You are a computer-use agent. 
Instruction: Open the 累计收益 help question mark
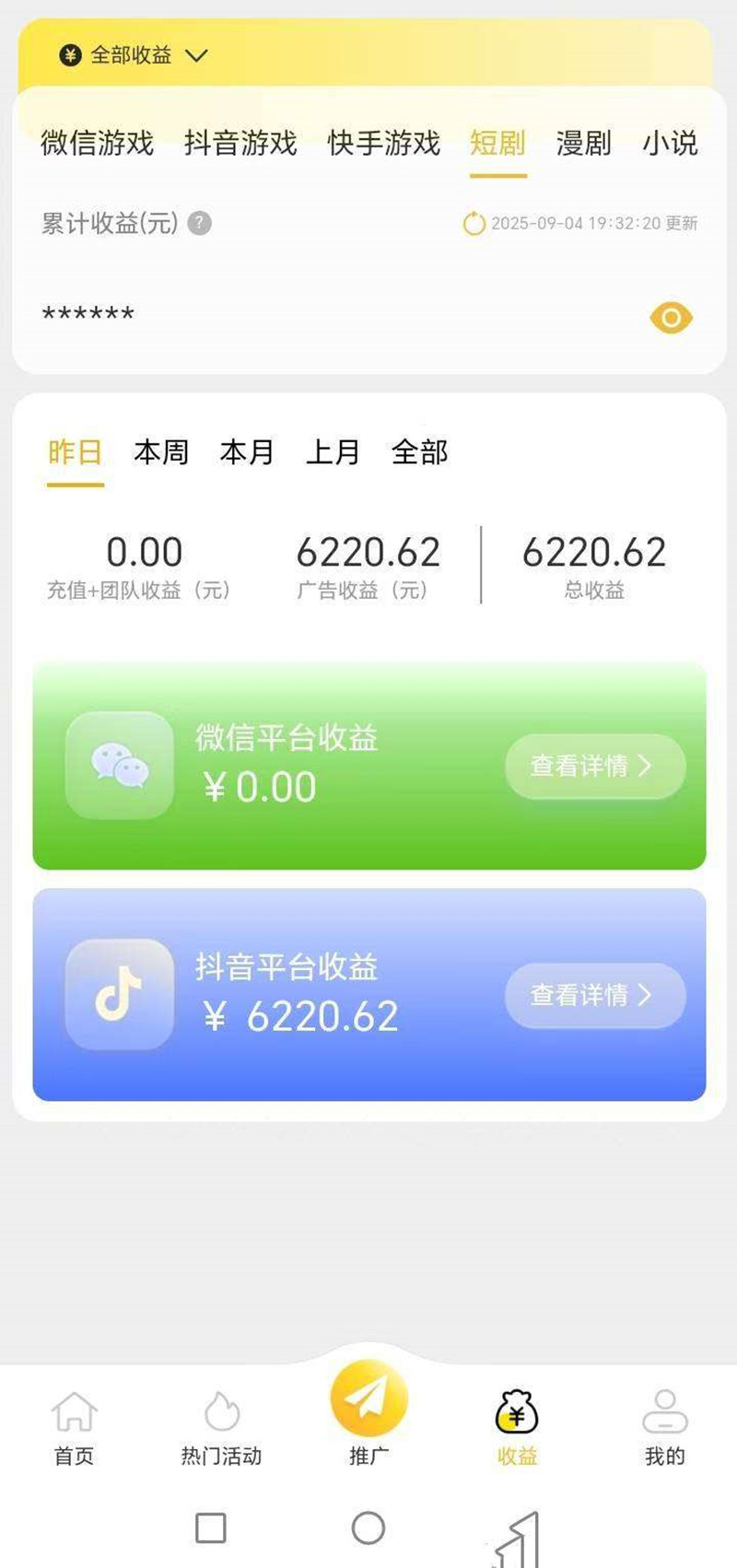[200, 223]
